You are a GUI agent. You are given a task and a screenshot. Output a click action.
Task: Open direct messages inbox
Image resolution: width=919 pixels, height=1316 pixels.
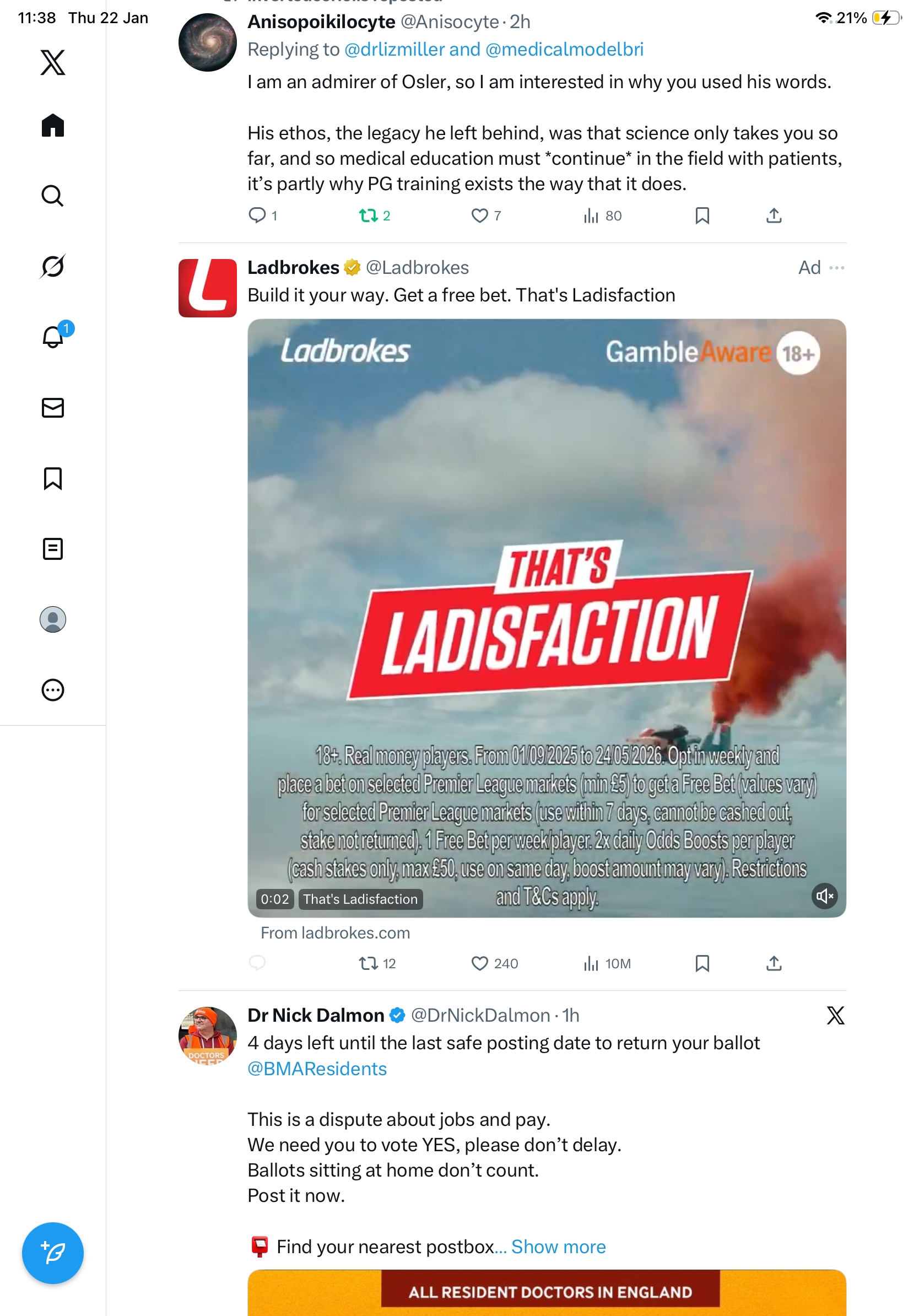tap(53, 407)
